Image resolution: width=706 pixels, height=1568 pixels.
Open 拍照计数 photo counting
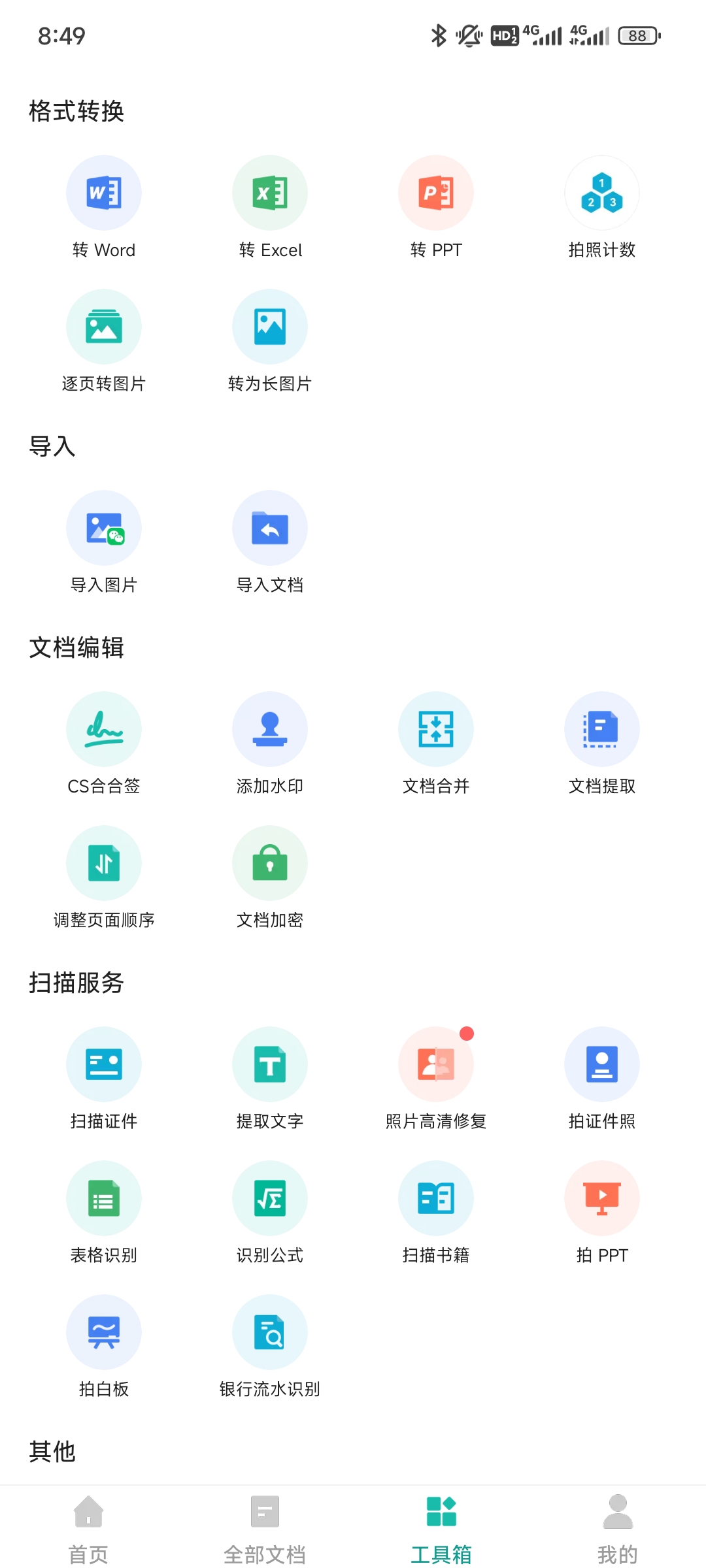pos(602,193)
